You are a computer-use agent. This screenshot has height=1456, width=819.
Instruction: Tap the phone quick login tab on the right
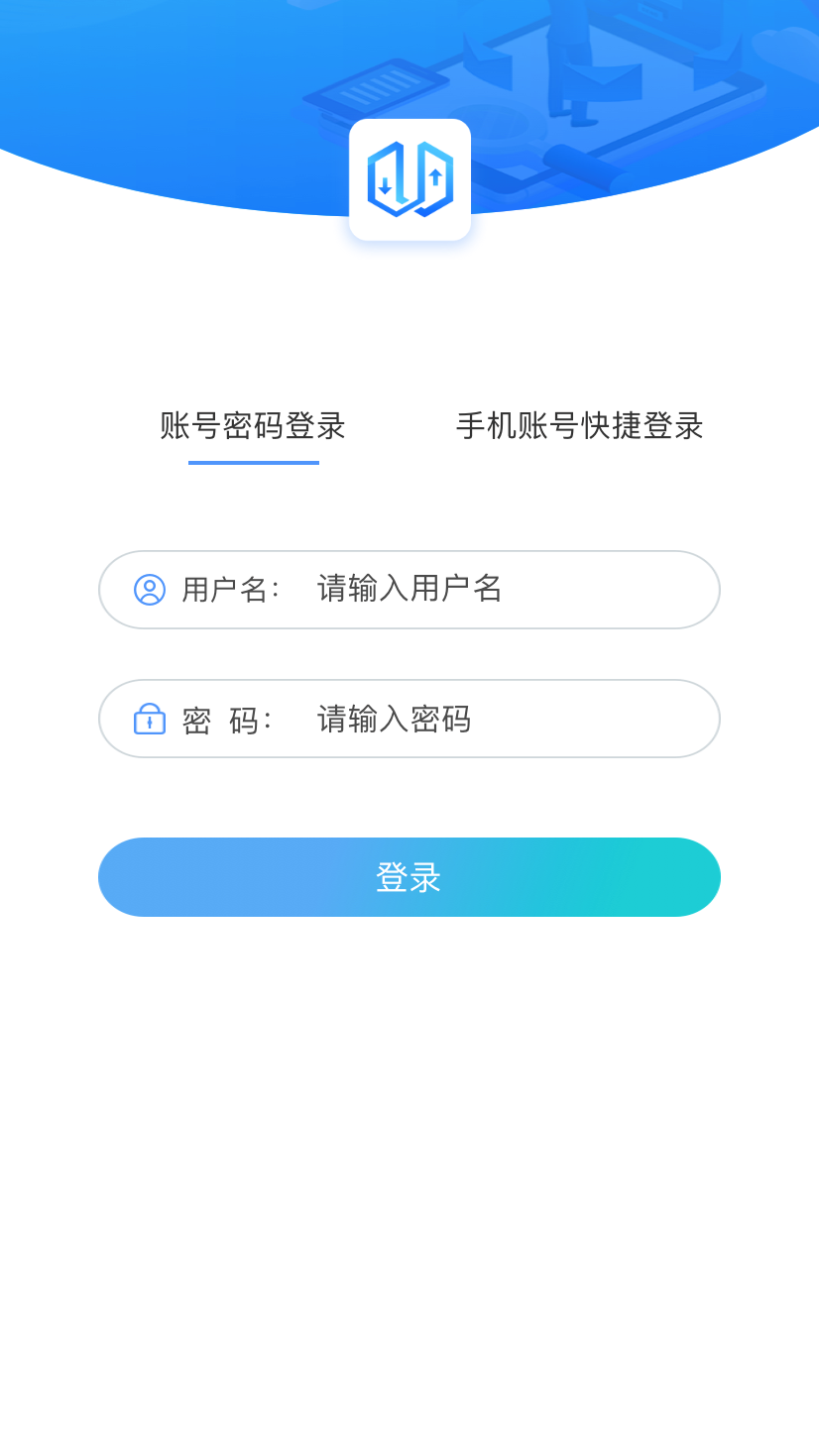pyautogui.click(x=578, y=426)
